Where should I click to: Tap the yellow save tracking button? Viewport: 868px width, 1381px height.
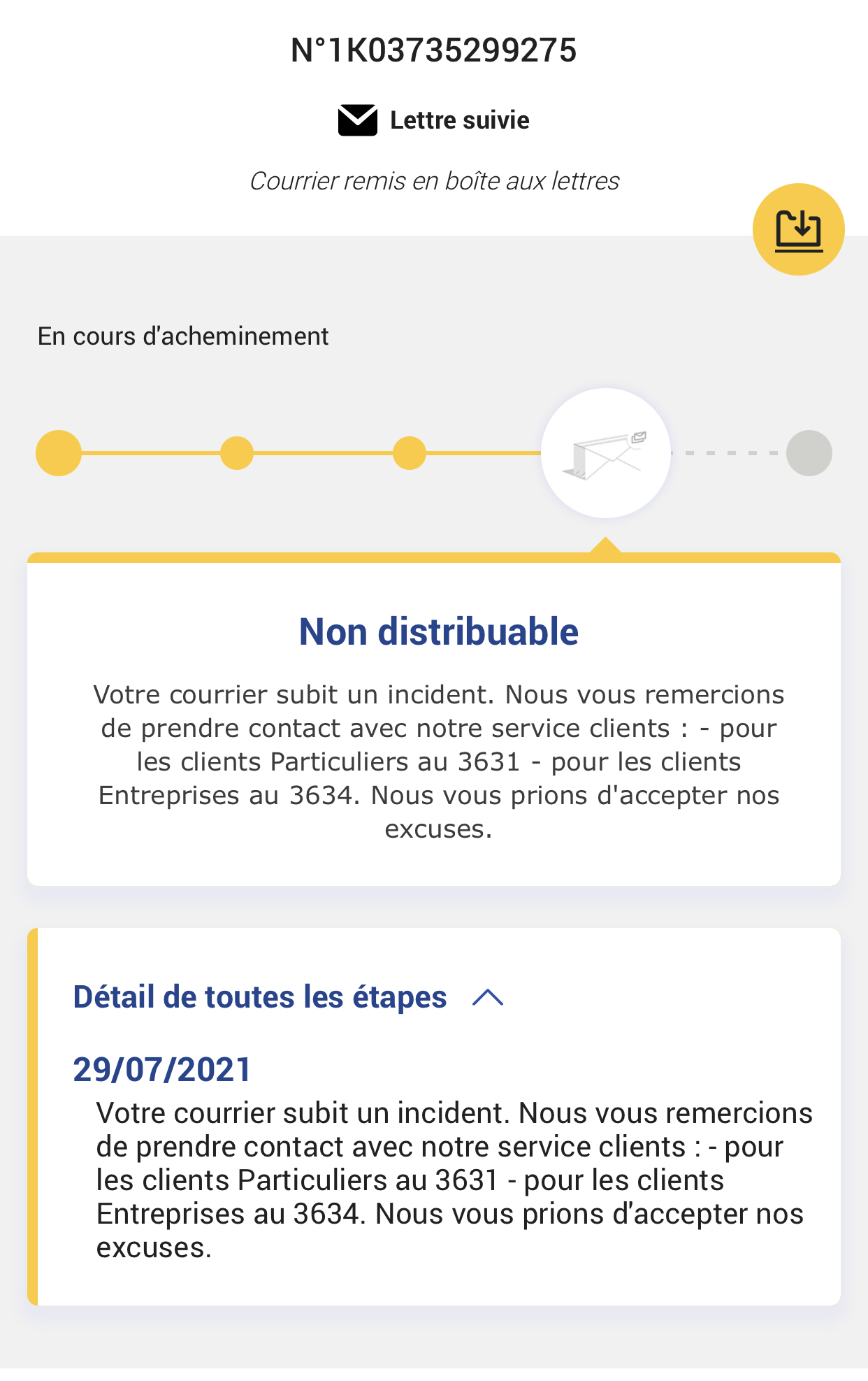click(x=798, y=229)
